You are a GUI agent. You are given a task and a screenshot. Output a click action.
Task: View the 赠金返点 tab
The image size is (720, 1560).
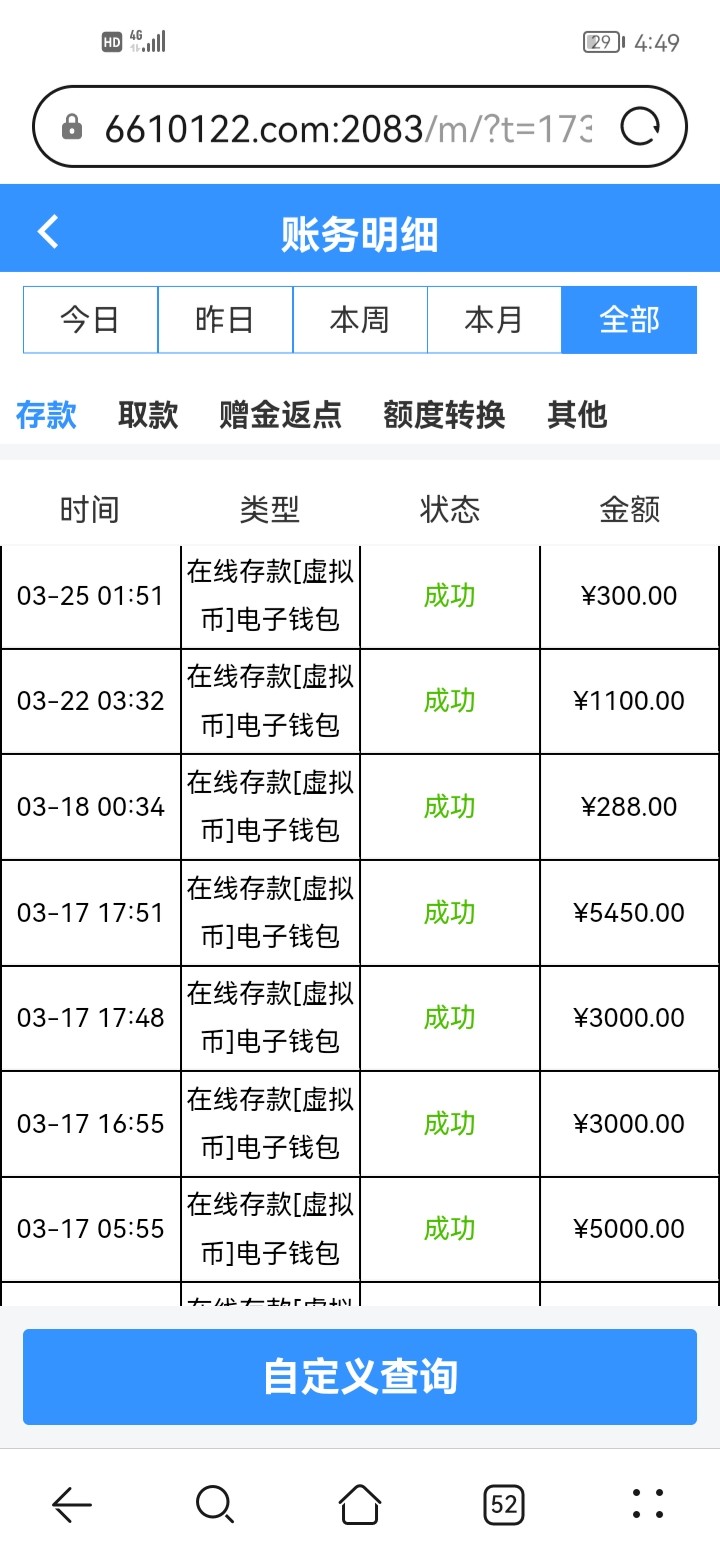280,414
